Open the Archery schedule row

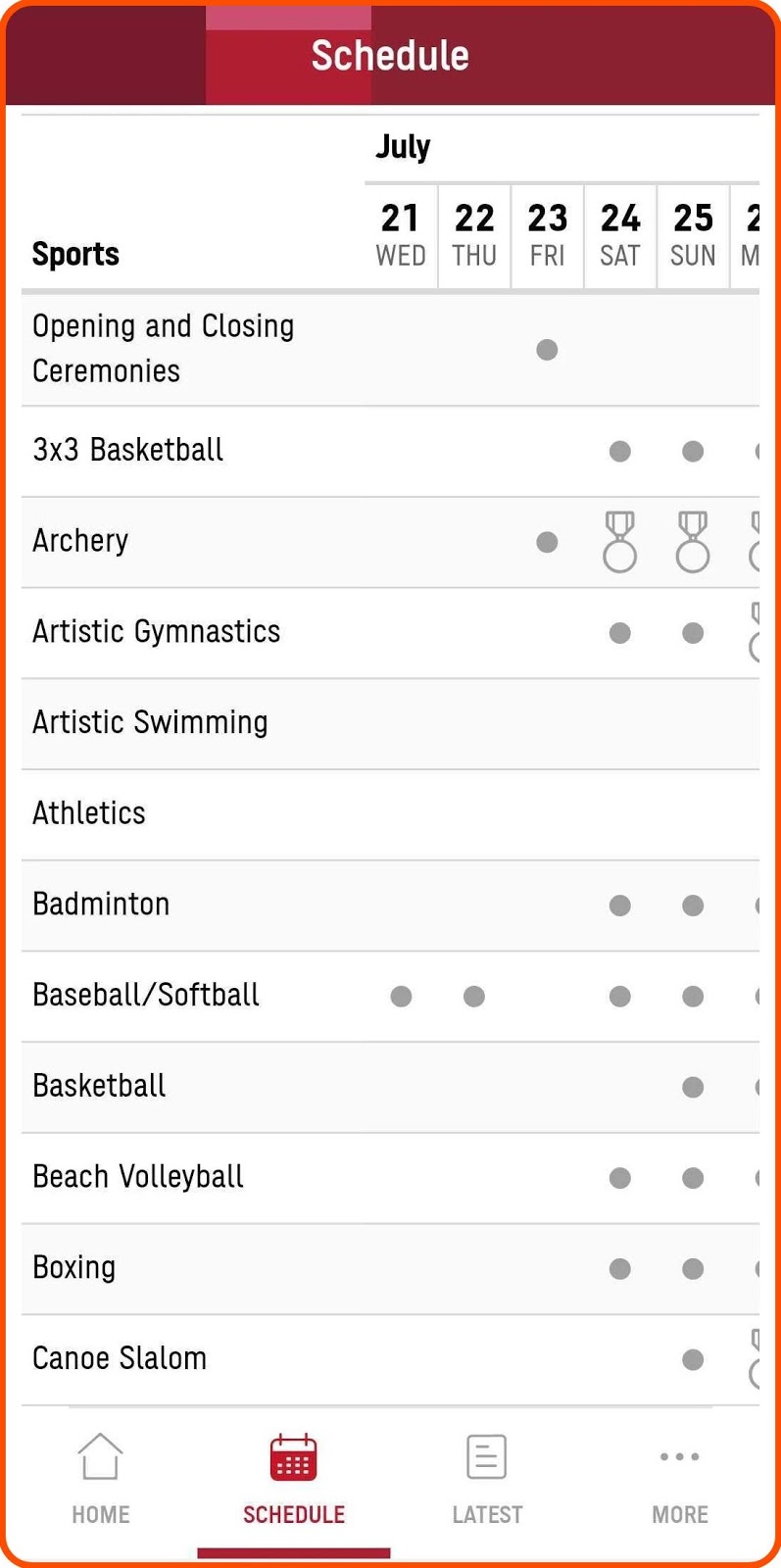pos(80,541)
